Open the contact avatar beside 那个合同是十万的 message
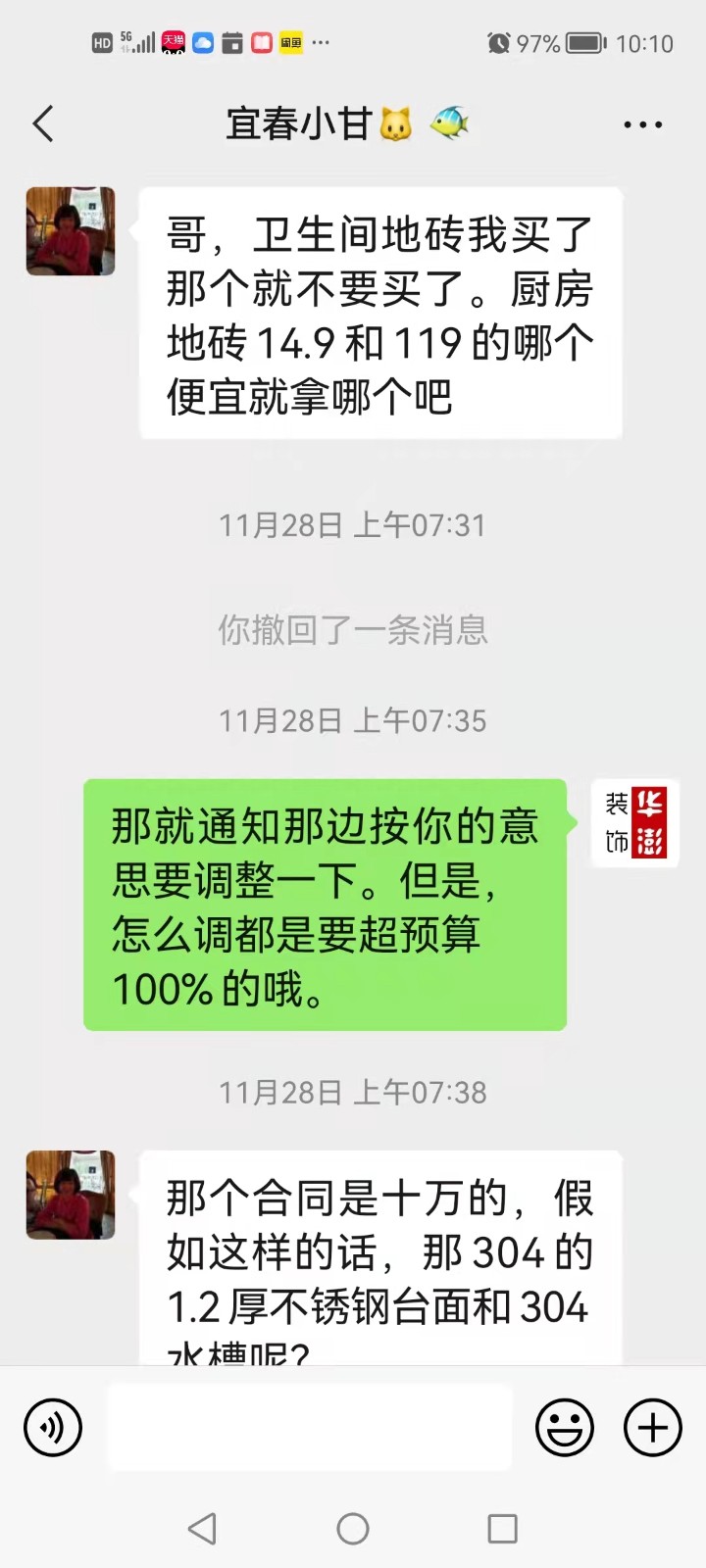Image resolution: width=706 pixels, height=1568 pixels. tap(71, 1195)
